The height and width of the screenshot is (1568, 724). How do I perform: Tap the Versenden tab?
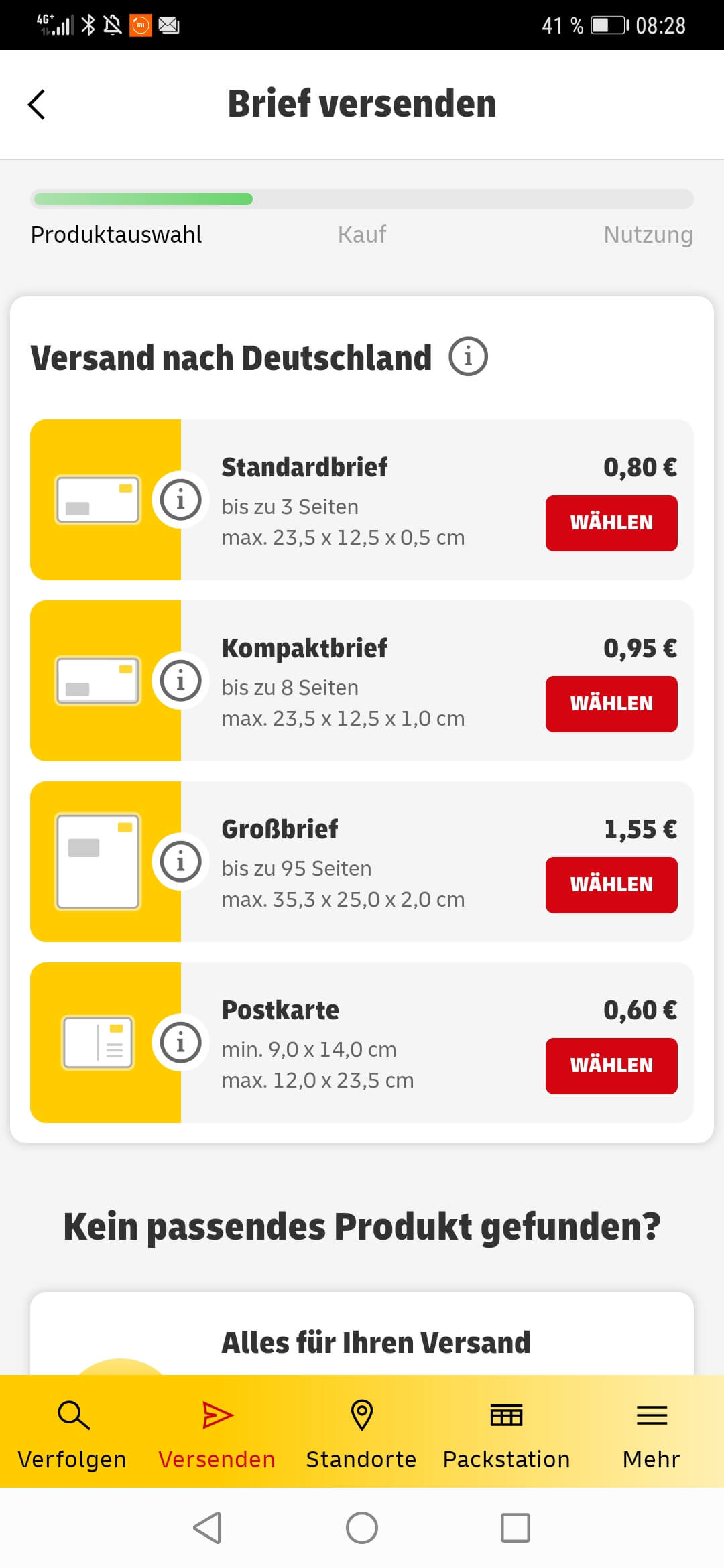tap(217, 1433)
